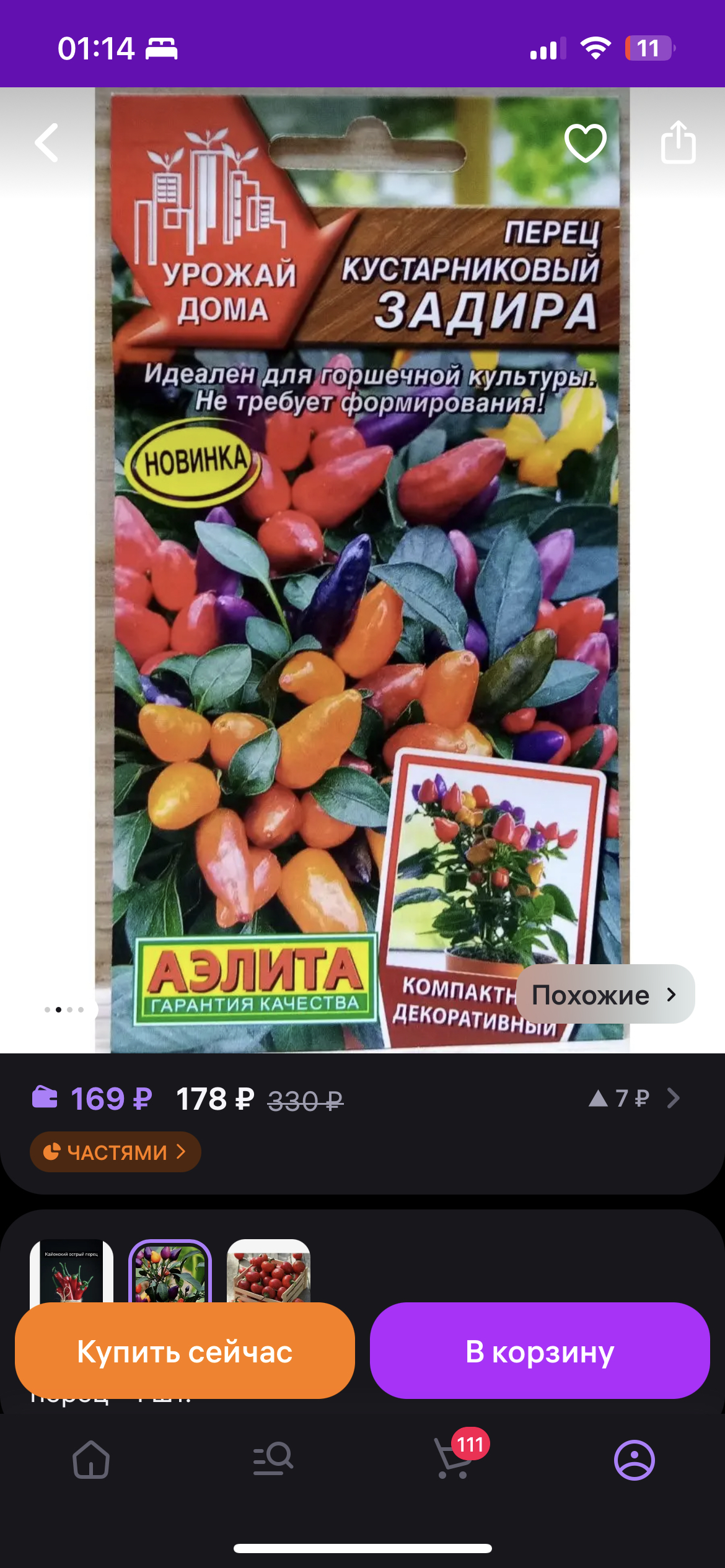Tap Купить сейчас button

point(185,1351)
